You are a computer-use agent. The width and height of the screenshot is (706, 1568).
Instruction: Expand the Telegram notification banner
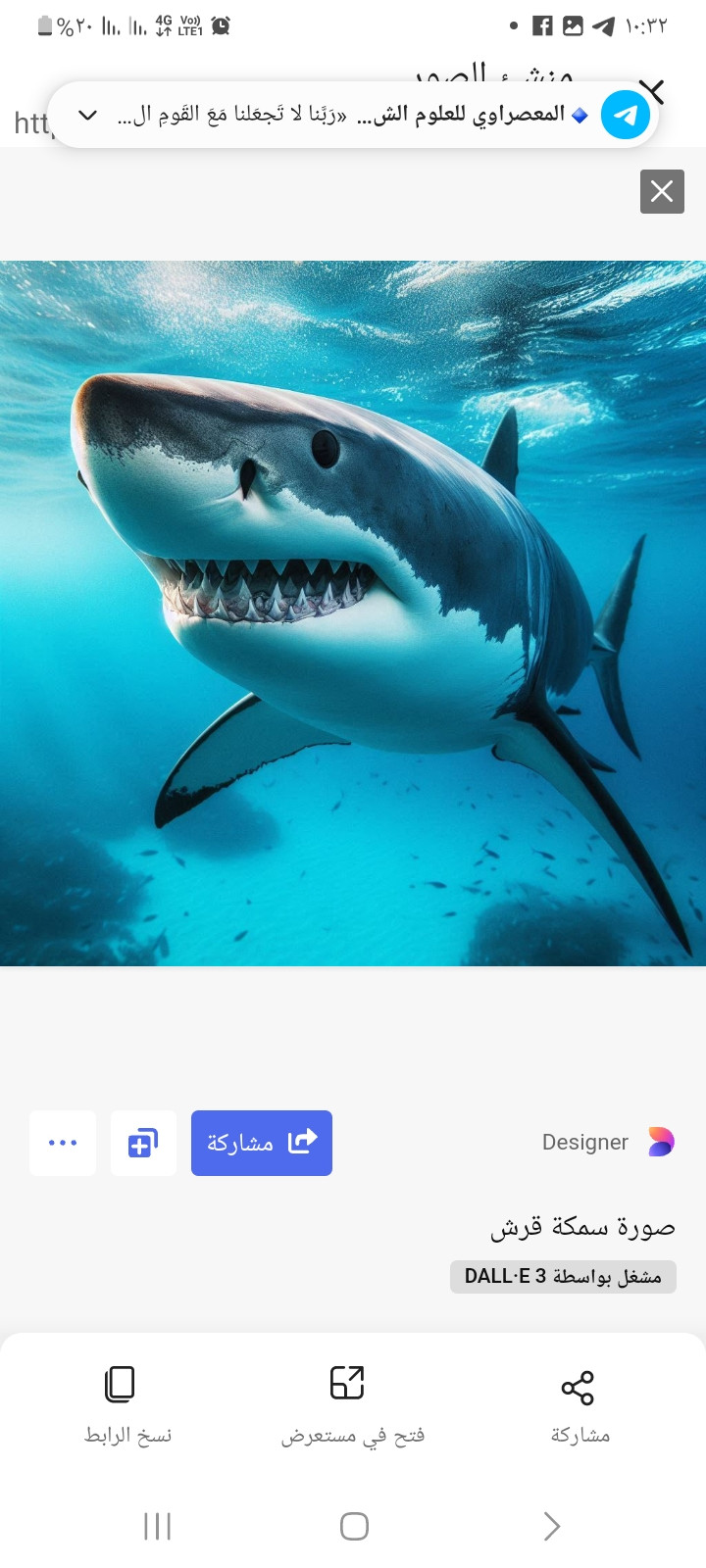(x=88, y=116)
